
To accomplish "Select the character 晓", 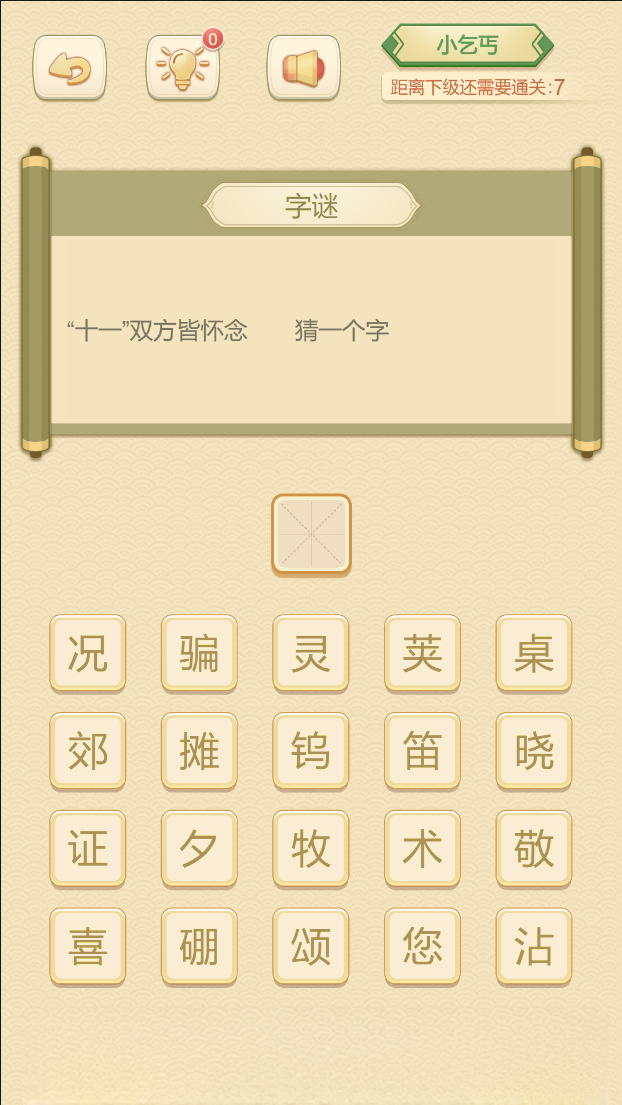I will pyautogui.click(x=534, y=751).
